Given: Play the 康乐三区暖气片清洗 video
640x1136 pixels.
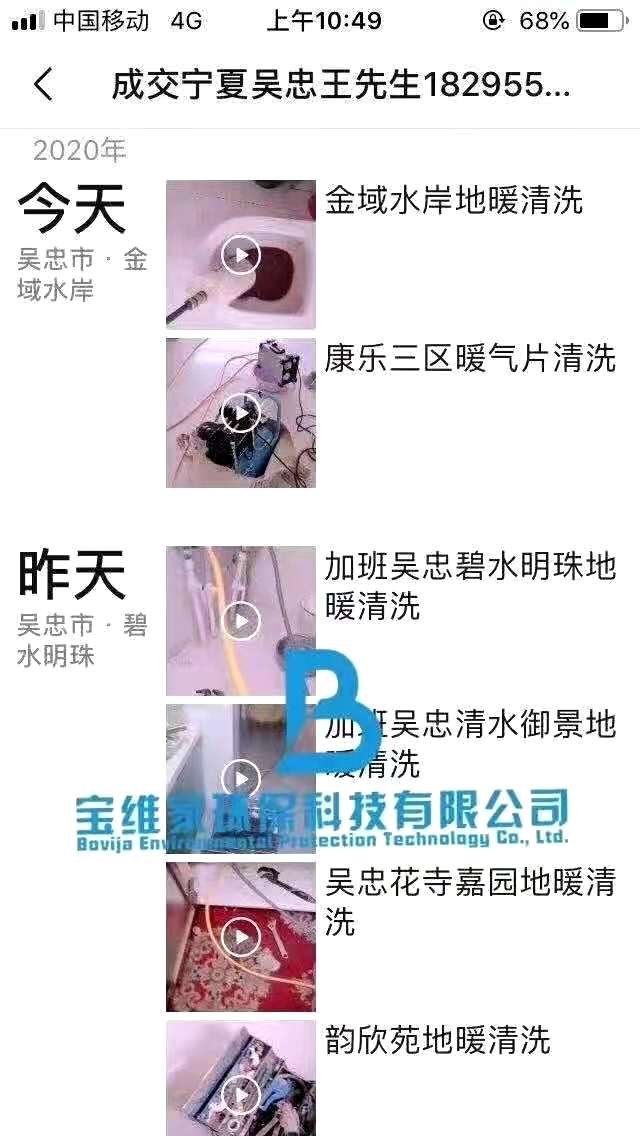Looking at the screenshot, I should click(240, 413).
